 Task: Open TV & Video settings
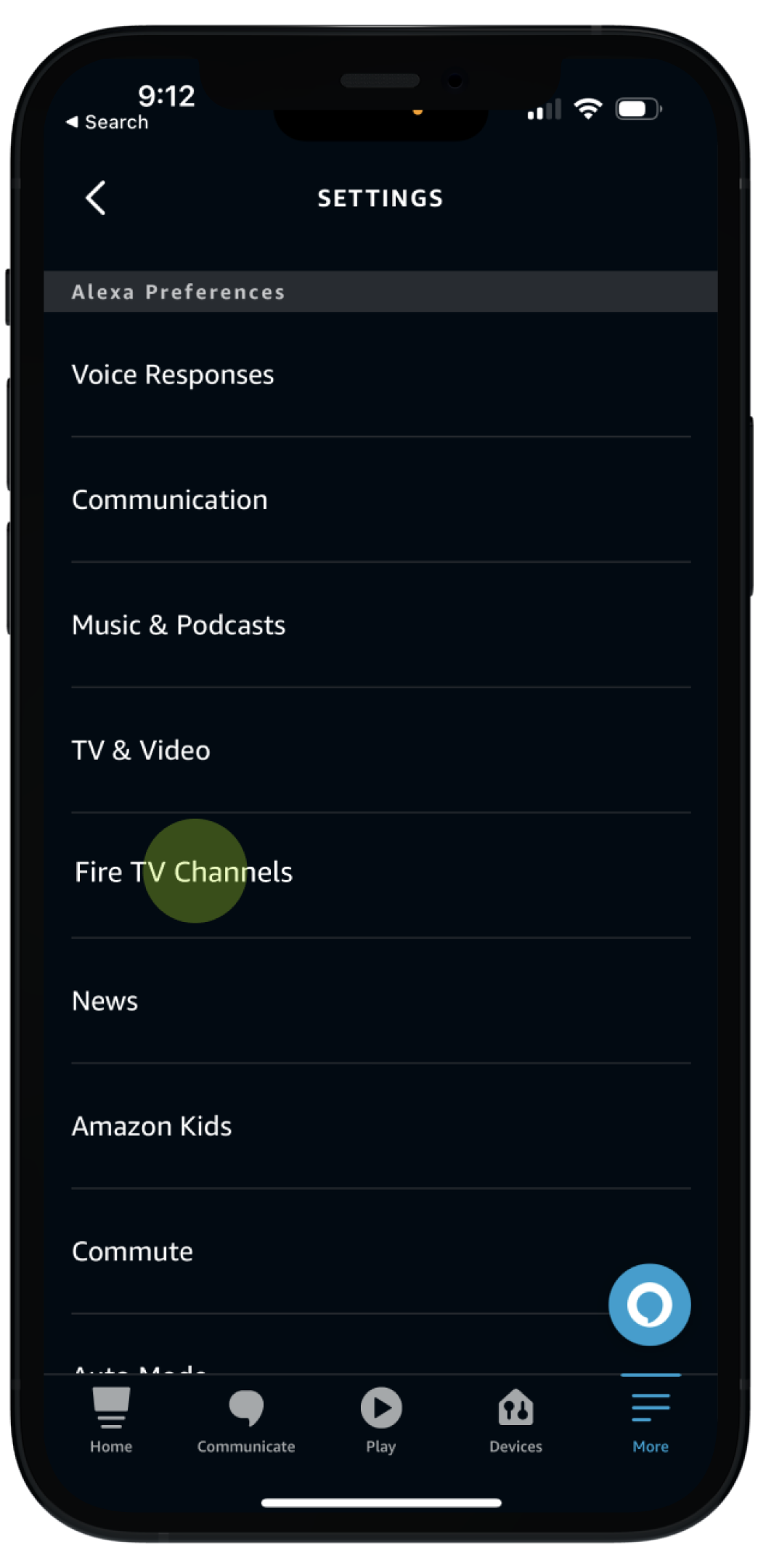(x=141, y=751)
